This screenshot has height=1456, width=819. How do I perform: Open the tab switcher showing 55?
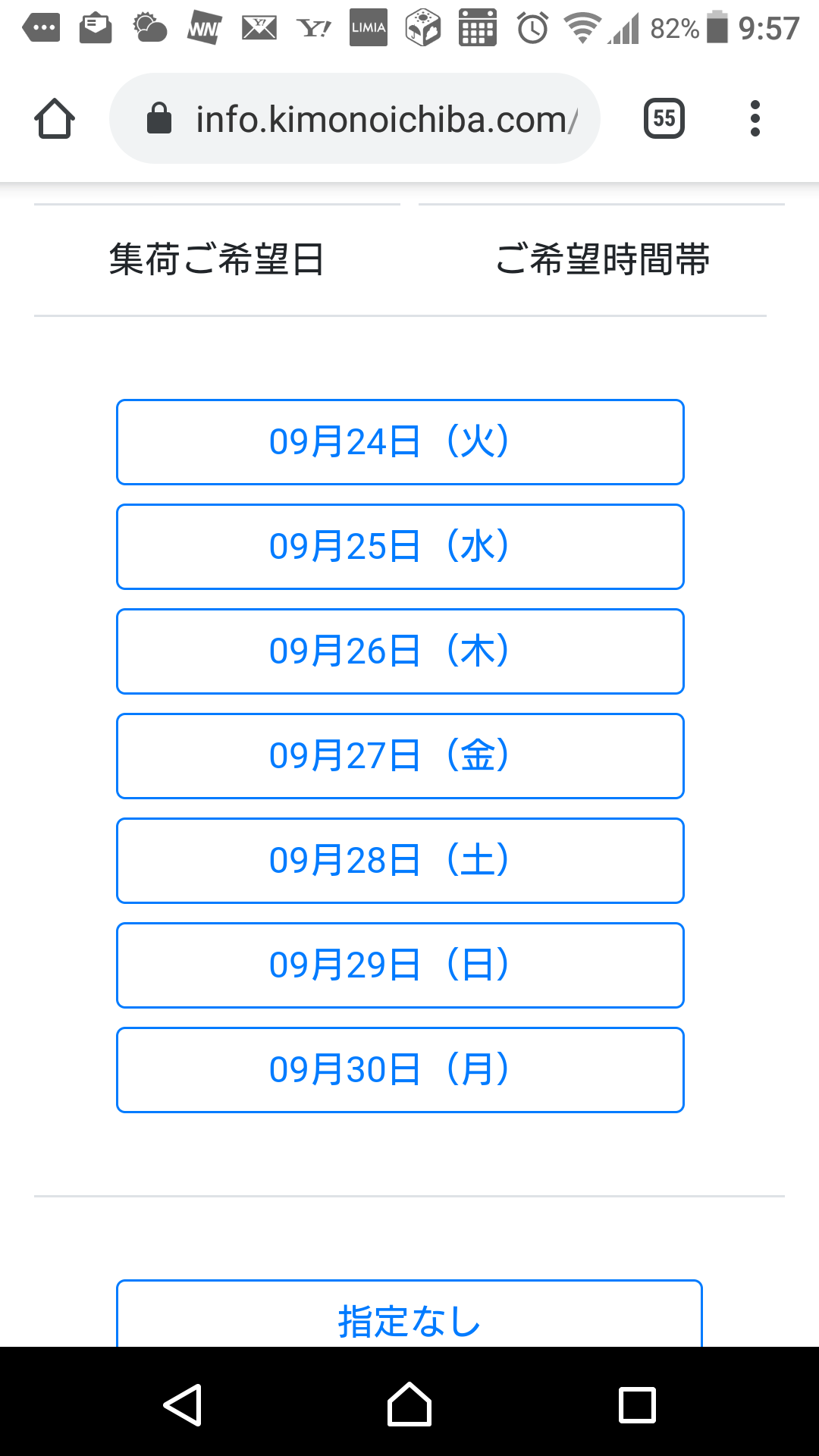(664, 118)
